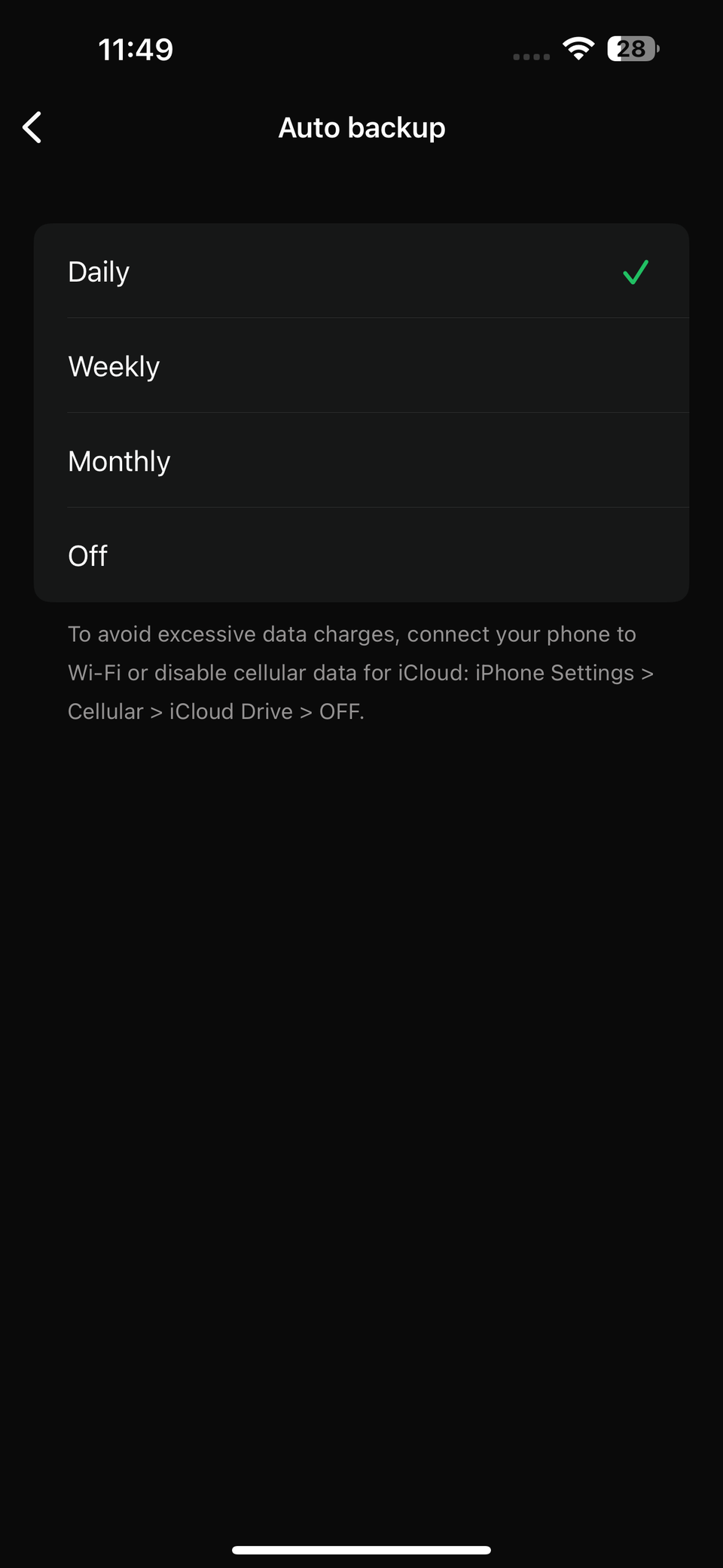Tap the Wi-Fi icon in the status bar
The image size is (723, 1568).
point(578,48)
